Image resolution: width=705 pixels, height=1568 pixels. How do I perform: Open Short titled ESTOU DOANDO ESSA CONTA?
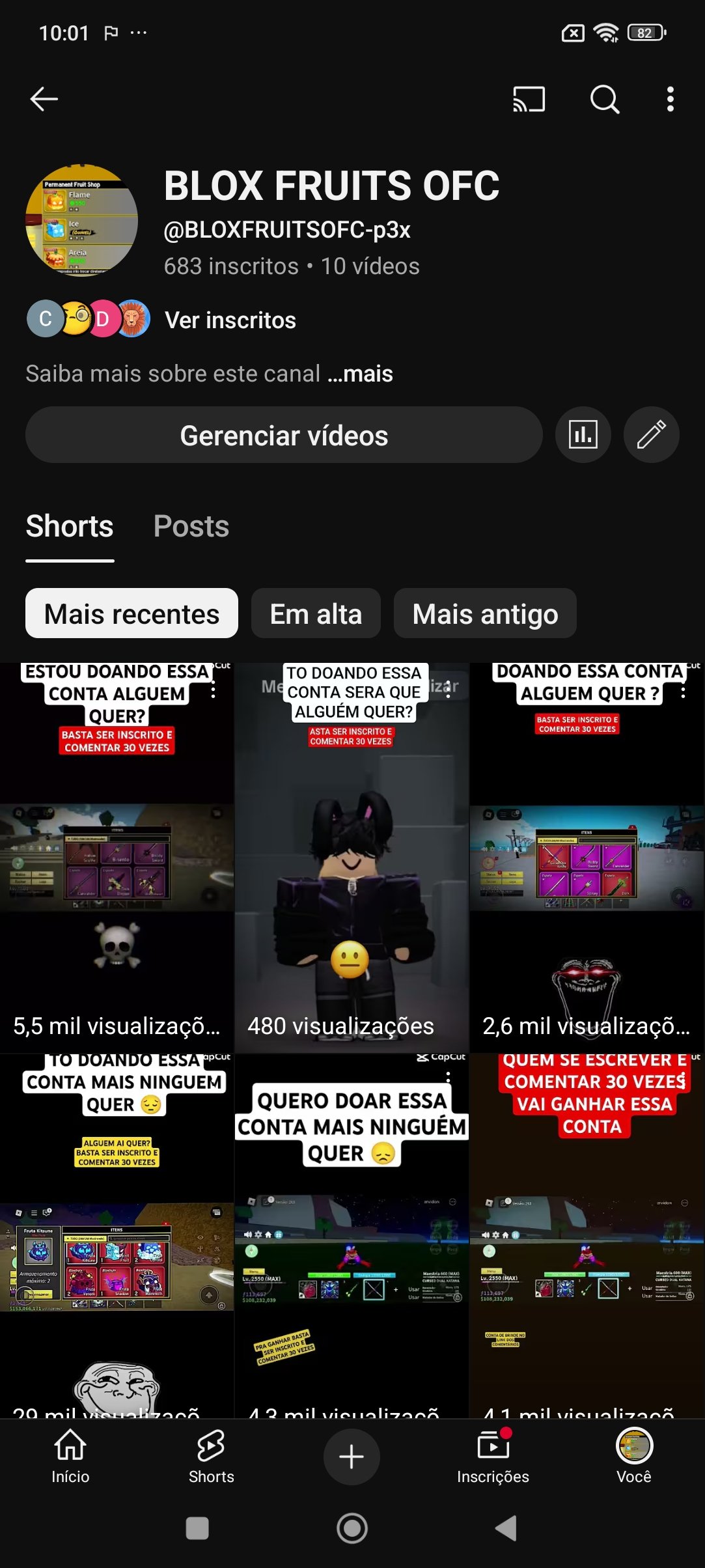[x=117, y=858]
